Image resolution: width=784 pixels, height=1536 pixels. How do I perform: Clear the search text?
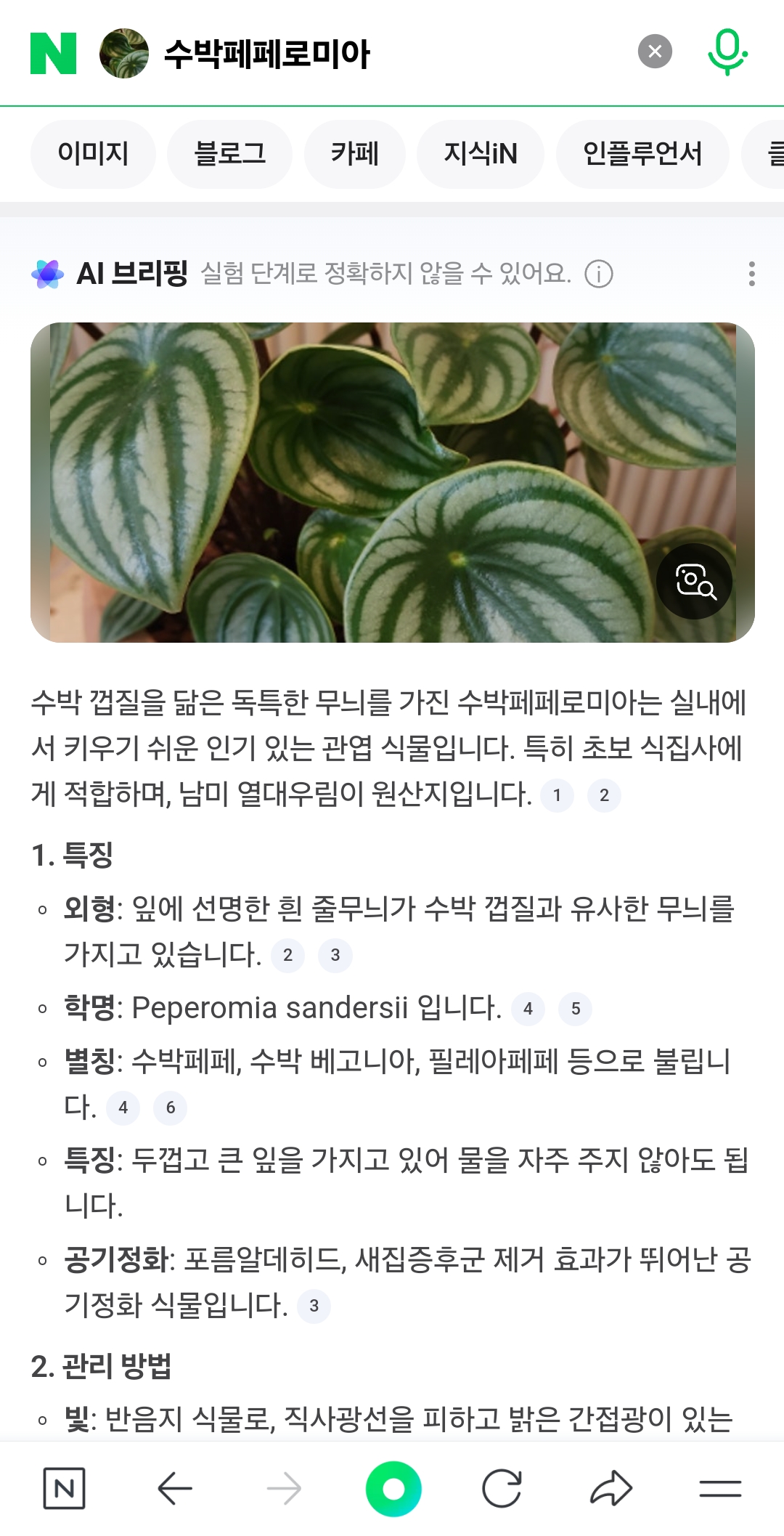654,52
